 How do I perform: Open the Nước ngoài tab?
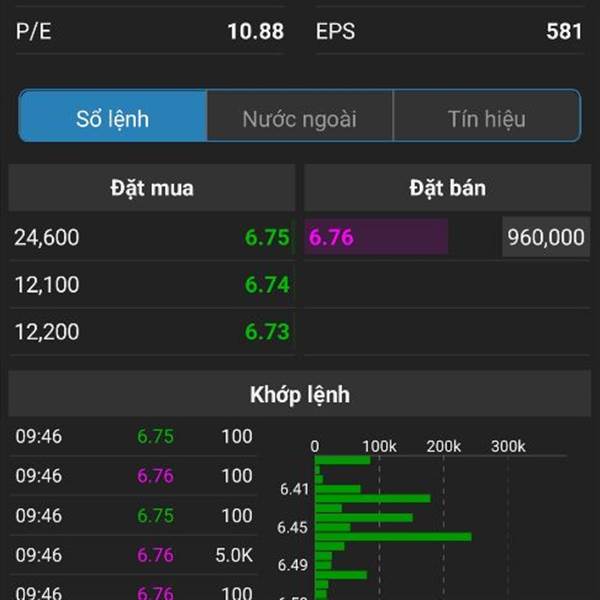pos(299,118)
